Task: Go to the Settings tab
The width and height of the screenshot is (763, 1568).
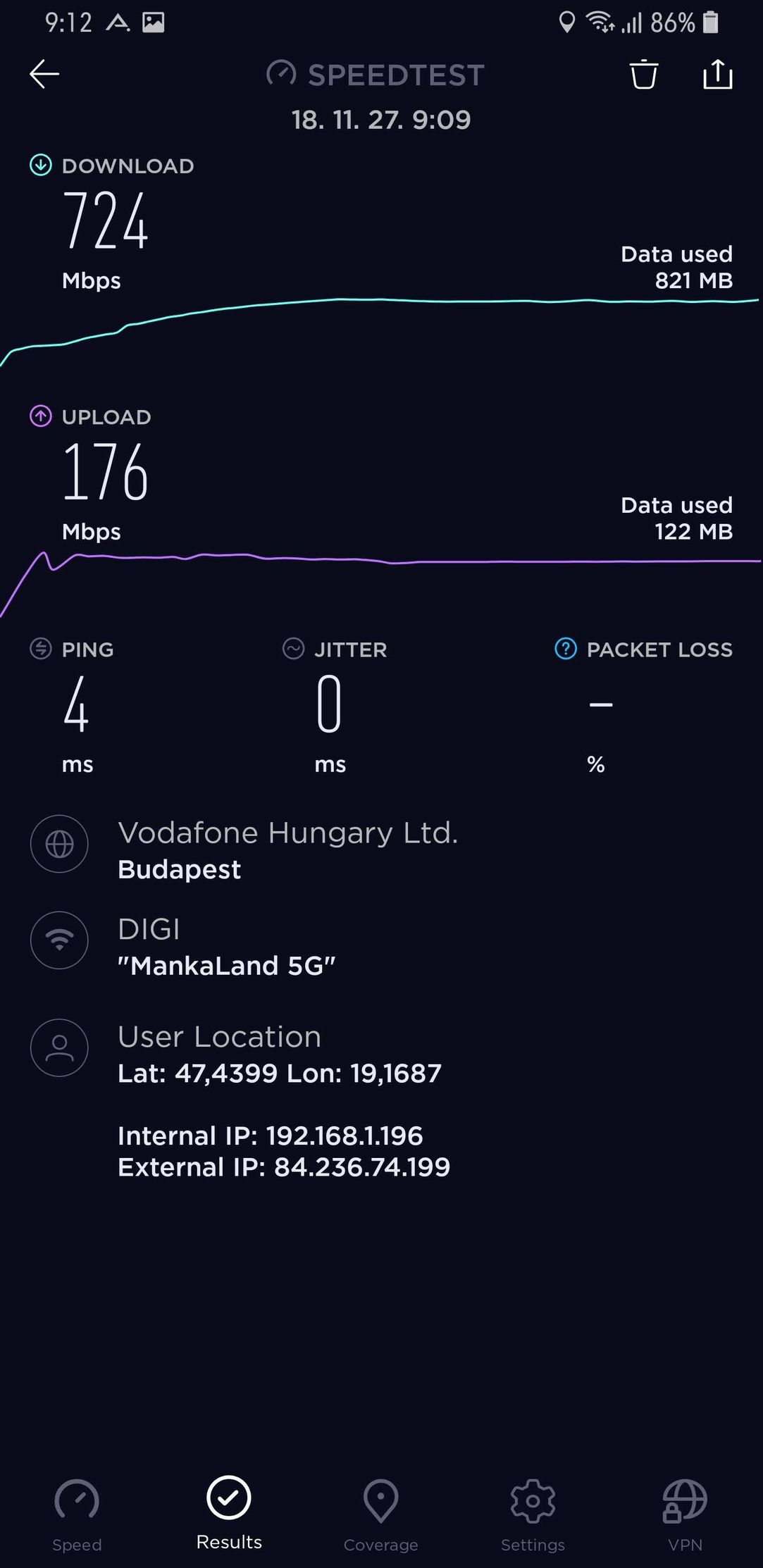Action: click(533, 1514)
